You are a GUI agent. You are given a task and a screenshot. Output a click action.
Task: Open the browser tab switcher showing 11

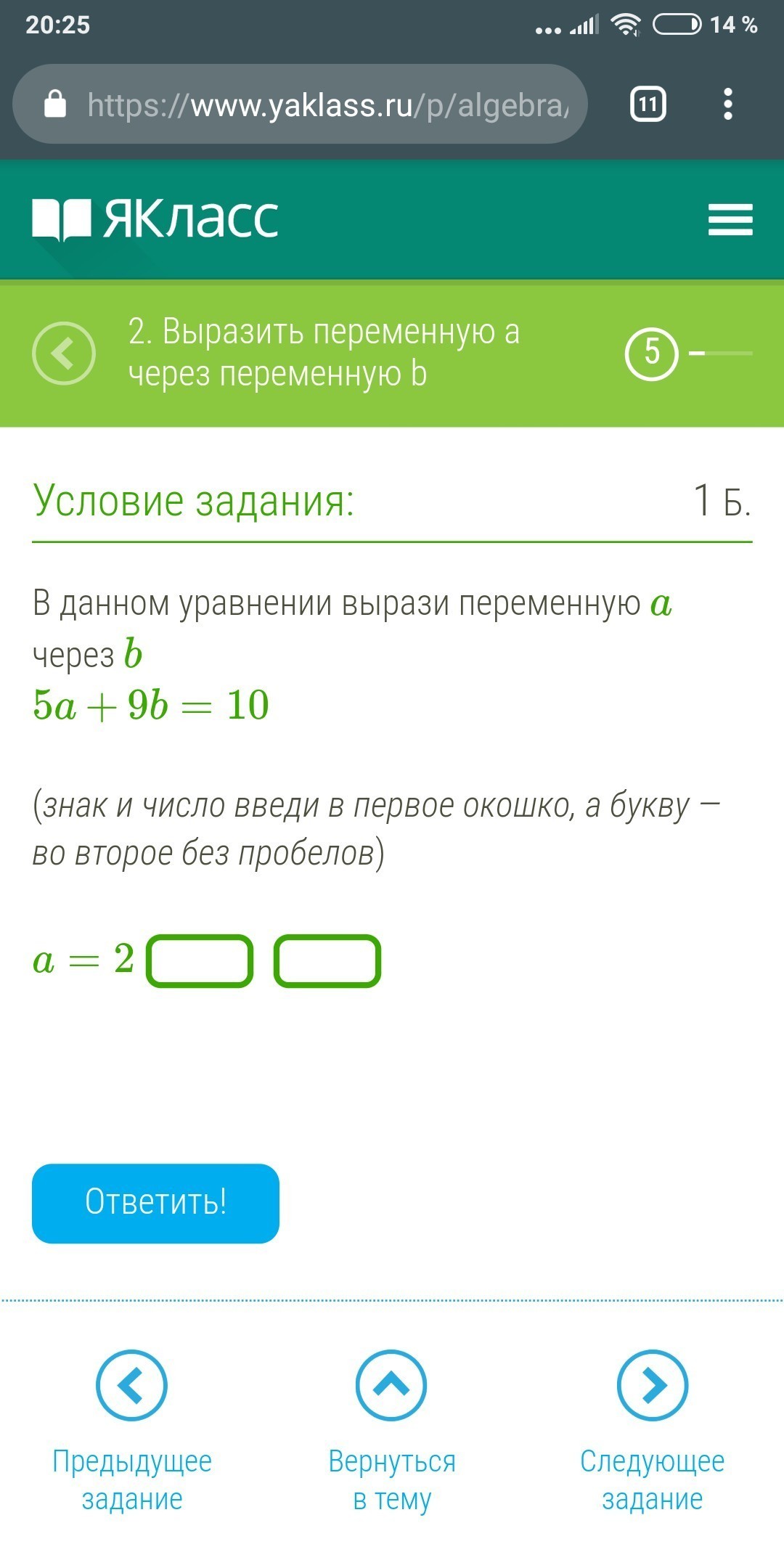click(x=648, y=105)
